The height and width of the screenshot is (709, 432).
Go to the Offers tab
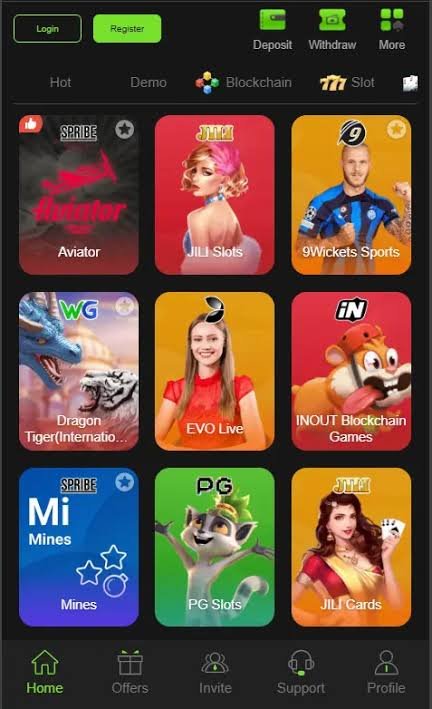[130, 672]
